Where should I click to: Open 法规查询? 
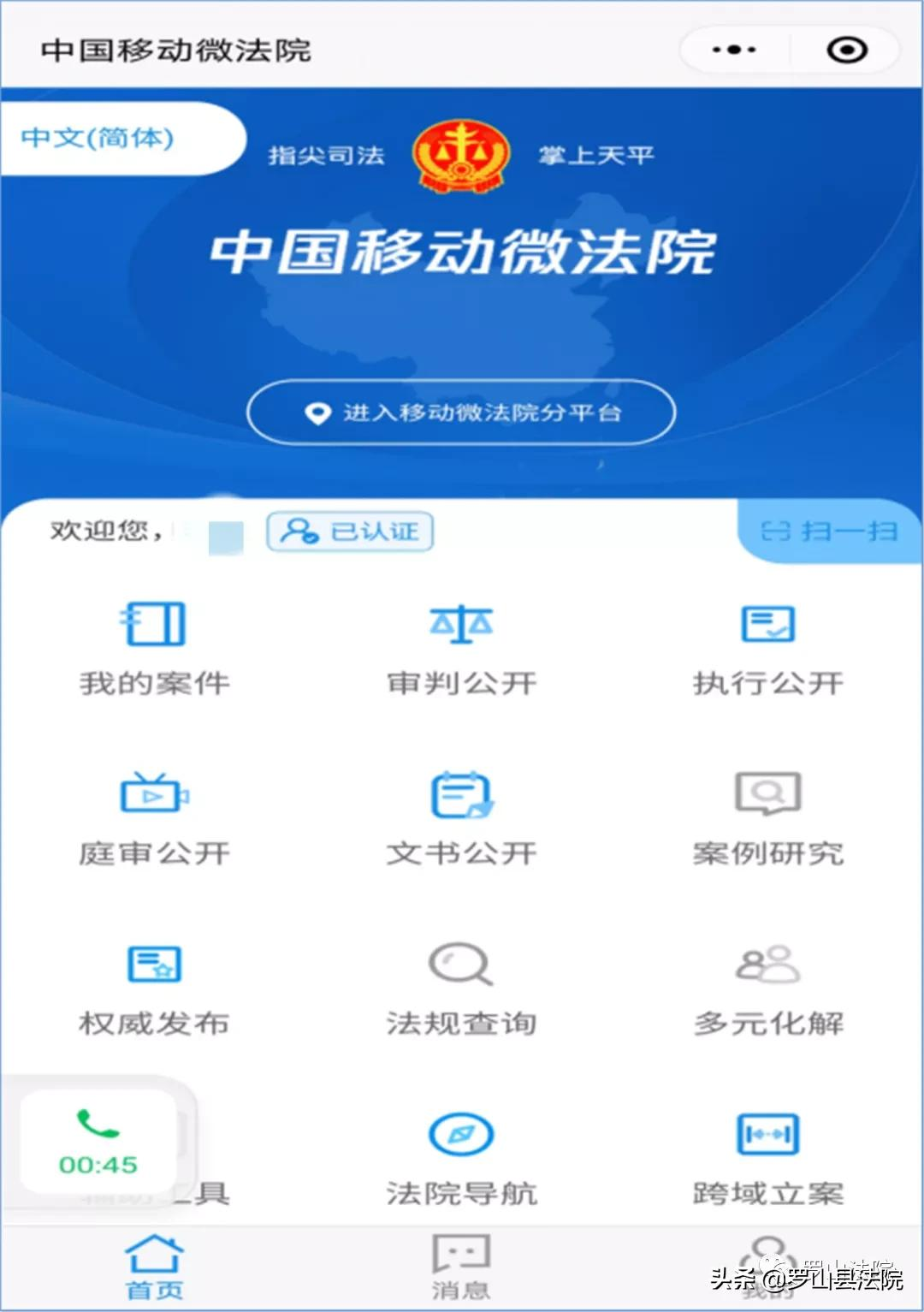461,988
